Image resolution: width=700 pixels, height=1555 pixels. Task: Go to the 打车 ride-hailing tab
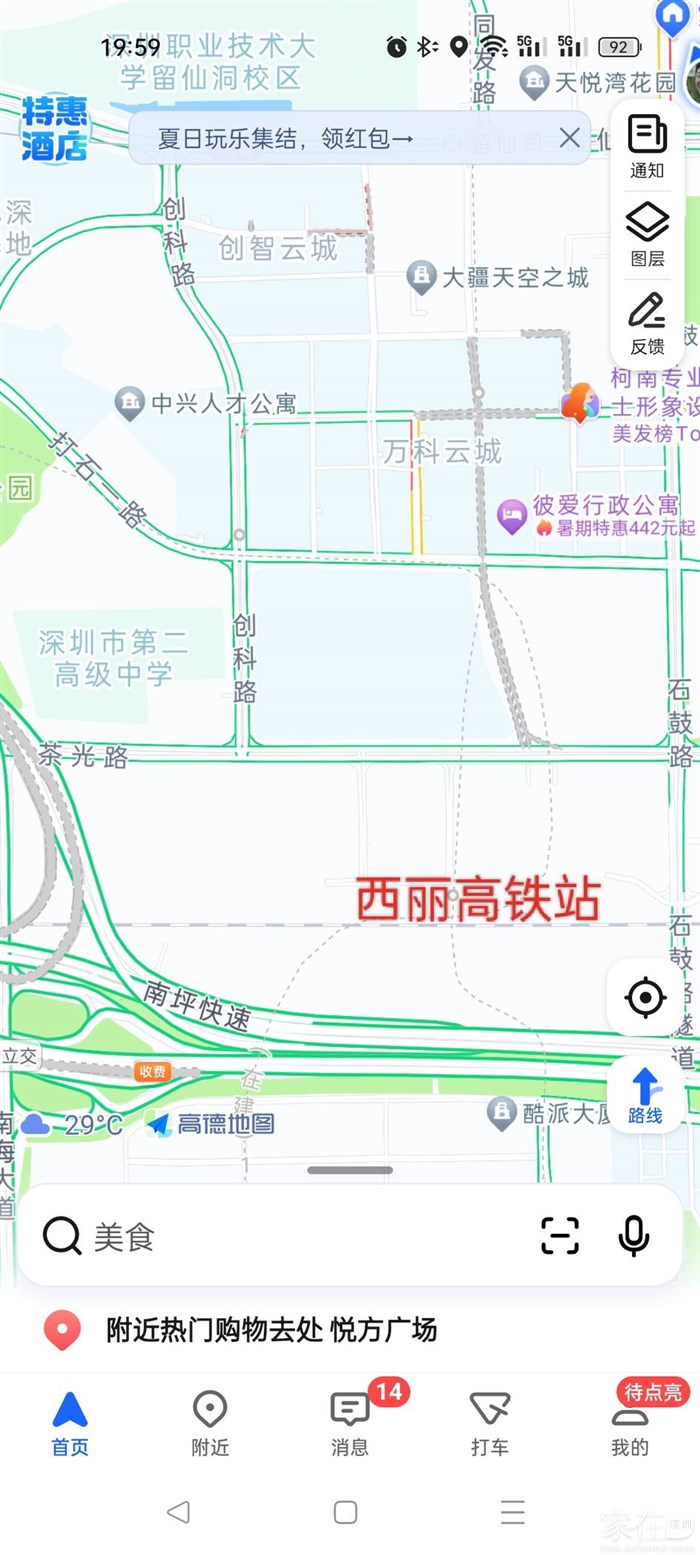[490, 1423]
